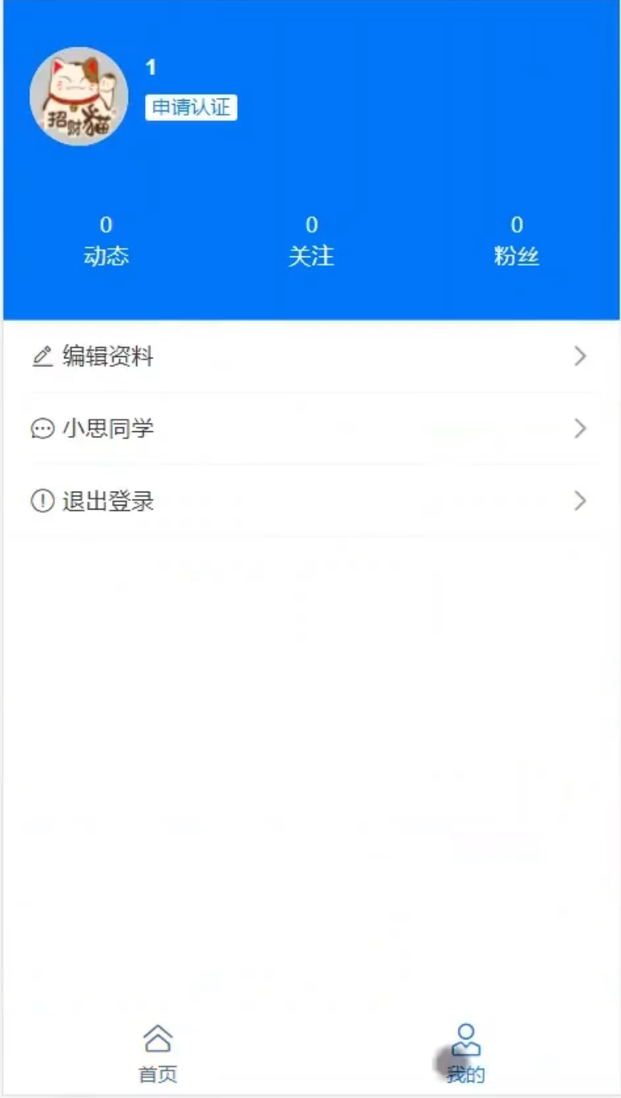Open the 关注 following list
Viewport: 621px width, 1098px height.
(x=312, y=242)
